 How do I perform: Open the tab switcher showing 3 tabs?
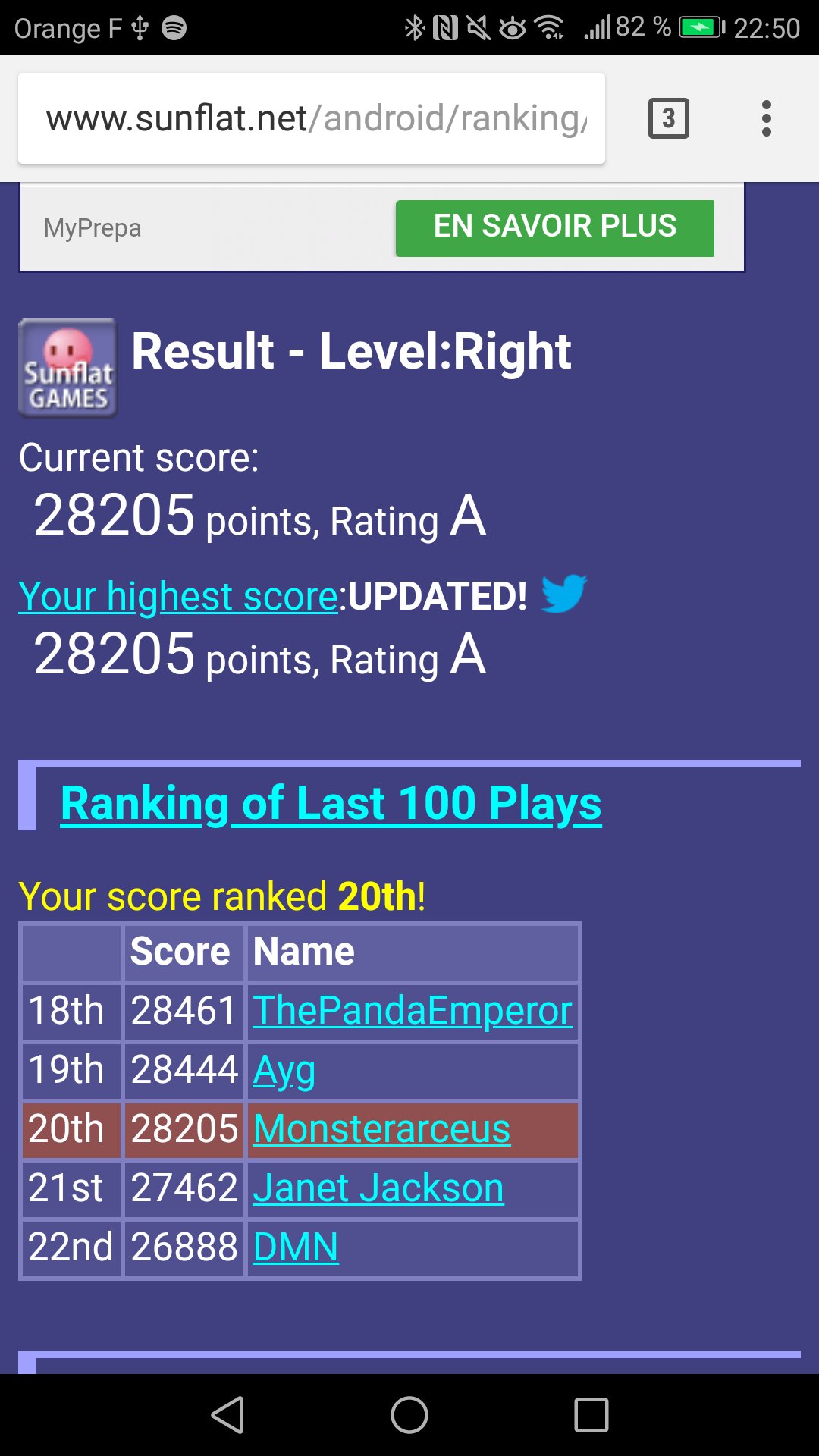668,118
